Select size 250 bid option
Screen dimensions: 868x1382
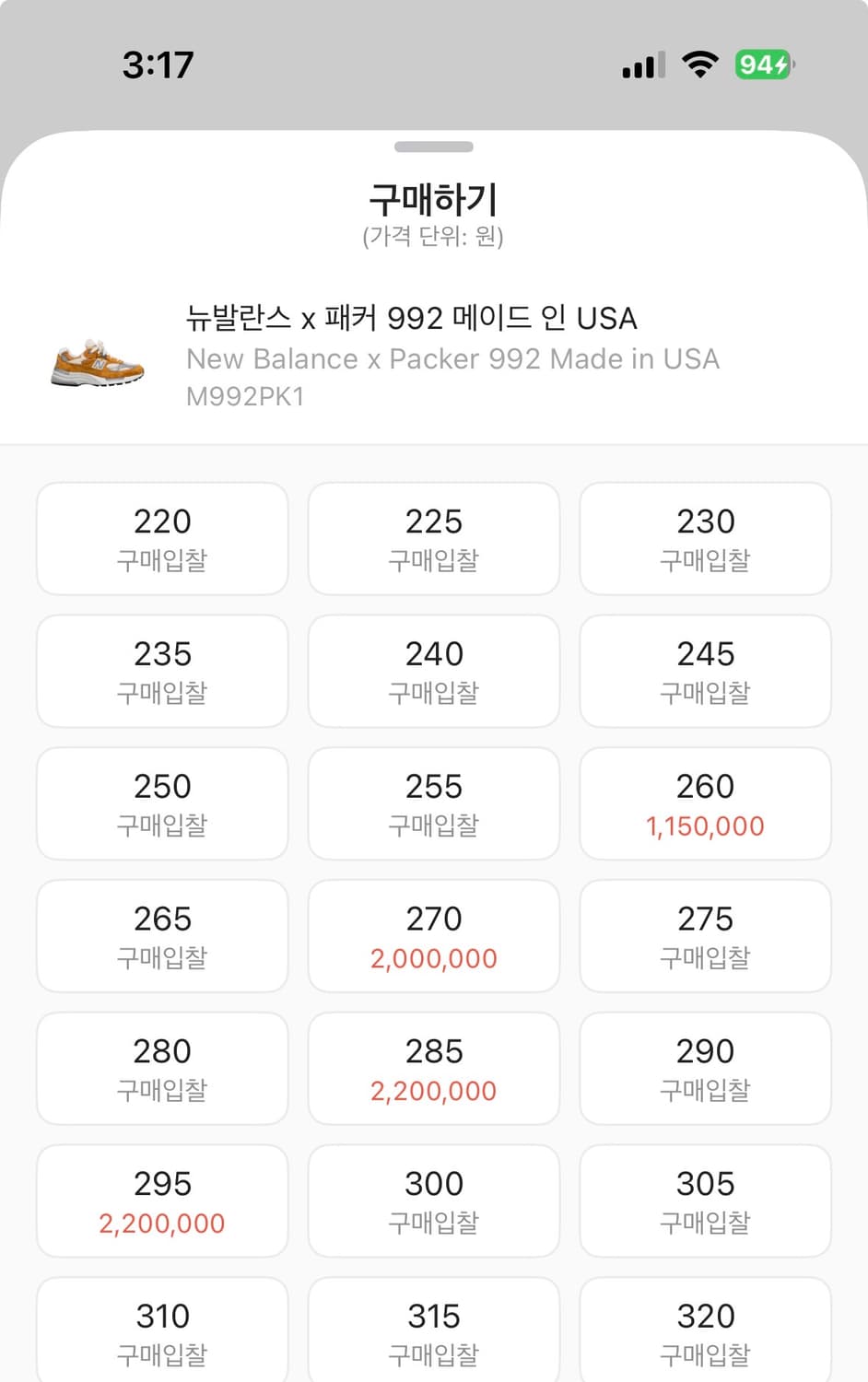point(161,803)
